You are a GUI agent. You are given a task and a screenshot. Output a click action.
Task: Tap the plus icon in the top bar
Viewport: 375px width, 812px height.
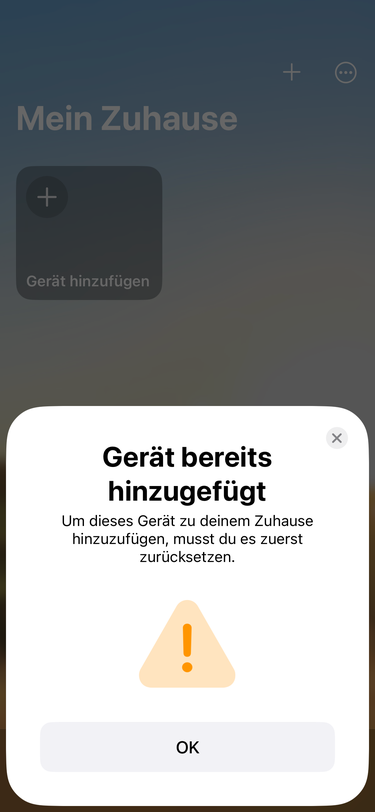(x=292, y=72)
